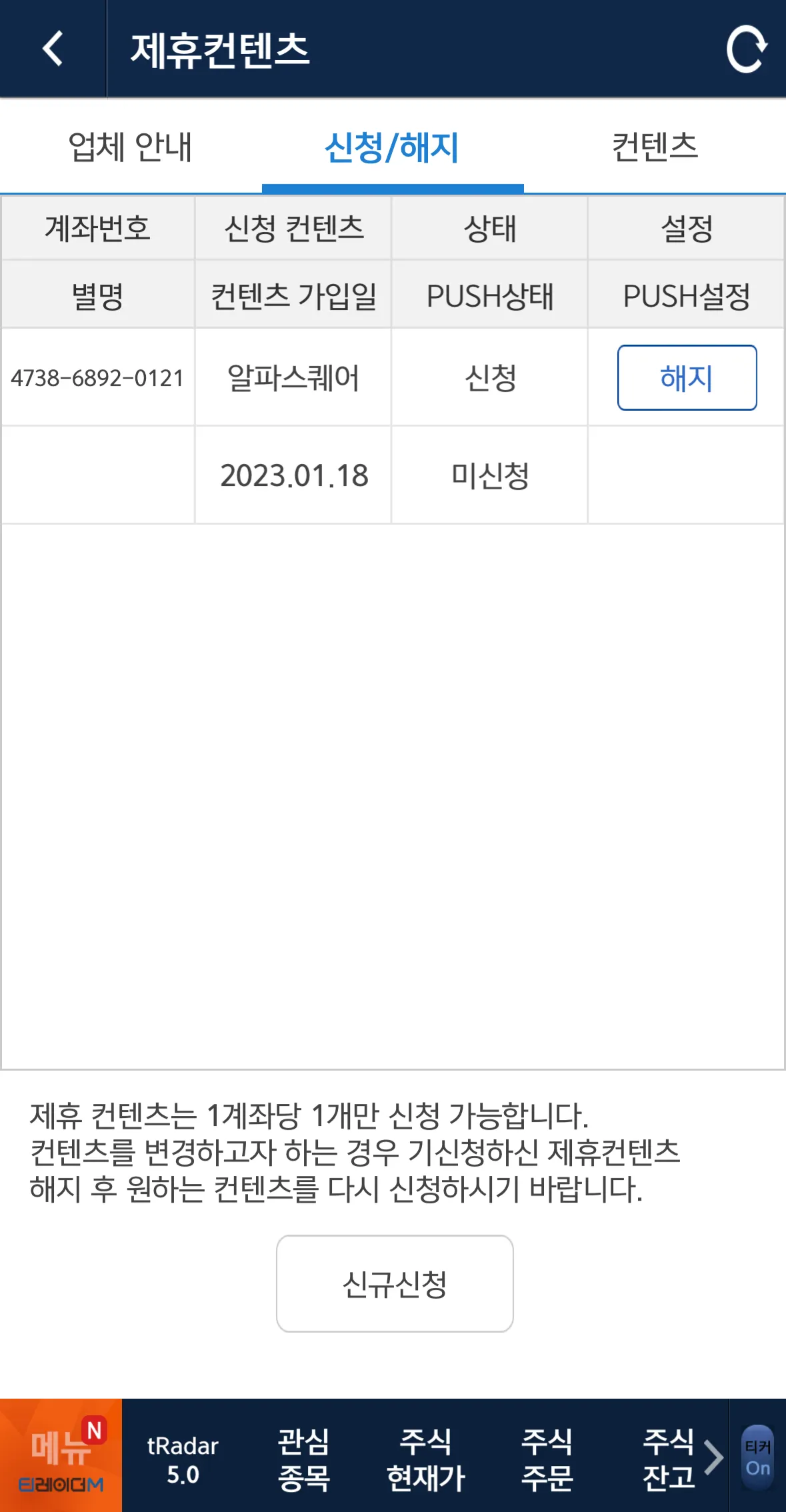Go back from 제휴컨텐츠 screen
This screenshot has width=786, height=1512.
point(53,49)
